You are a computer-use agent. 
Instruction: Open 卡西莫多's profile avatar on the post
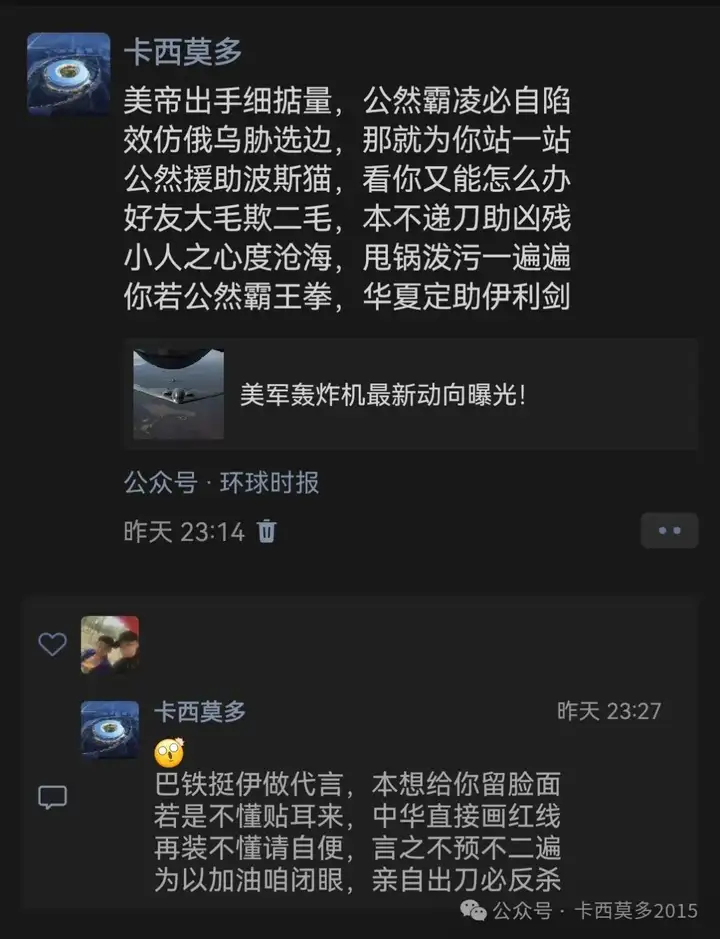click(68, 74)
